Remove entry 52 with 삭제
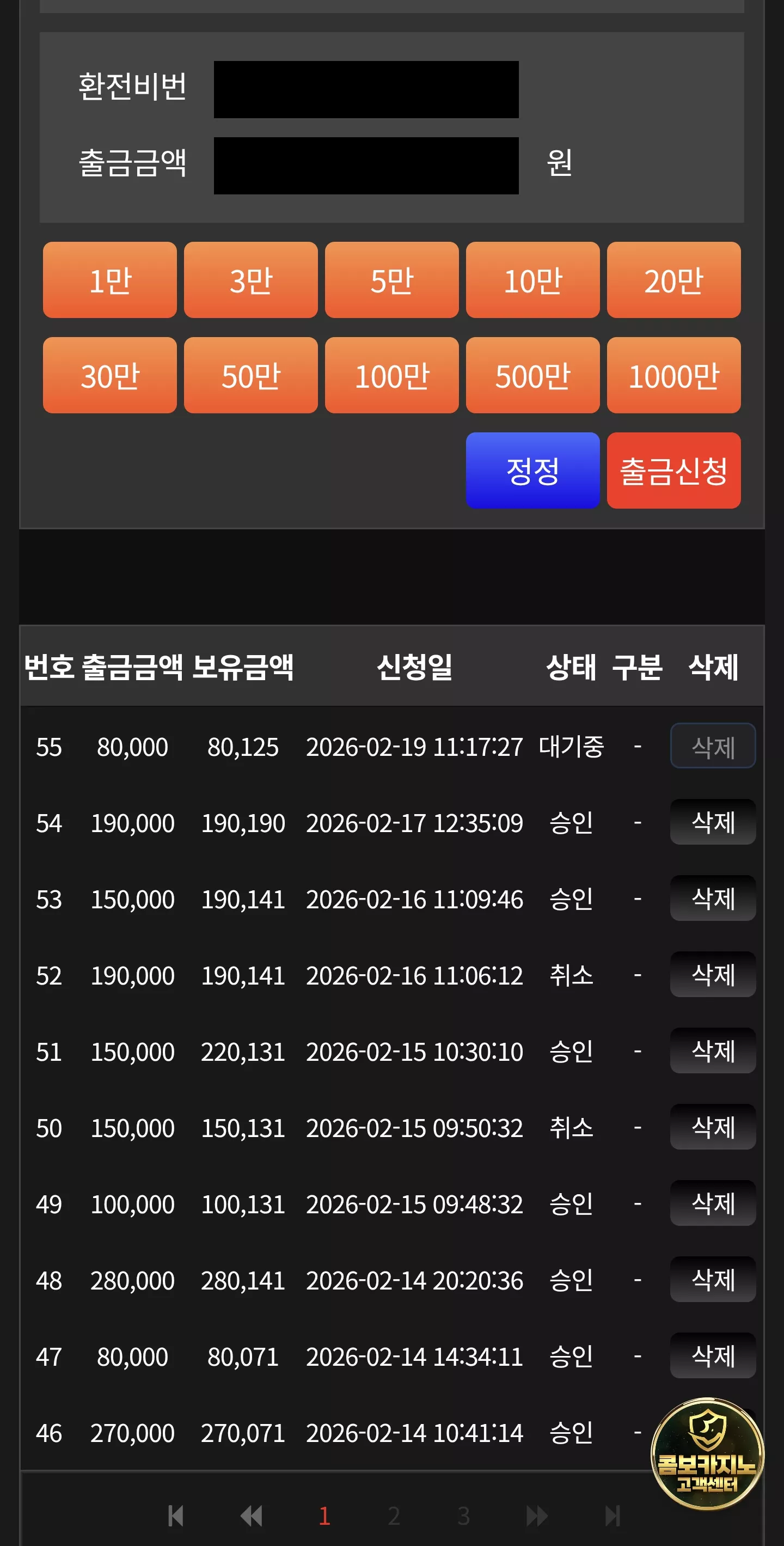 [x=713, y=975]
